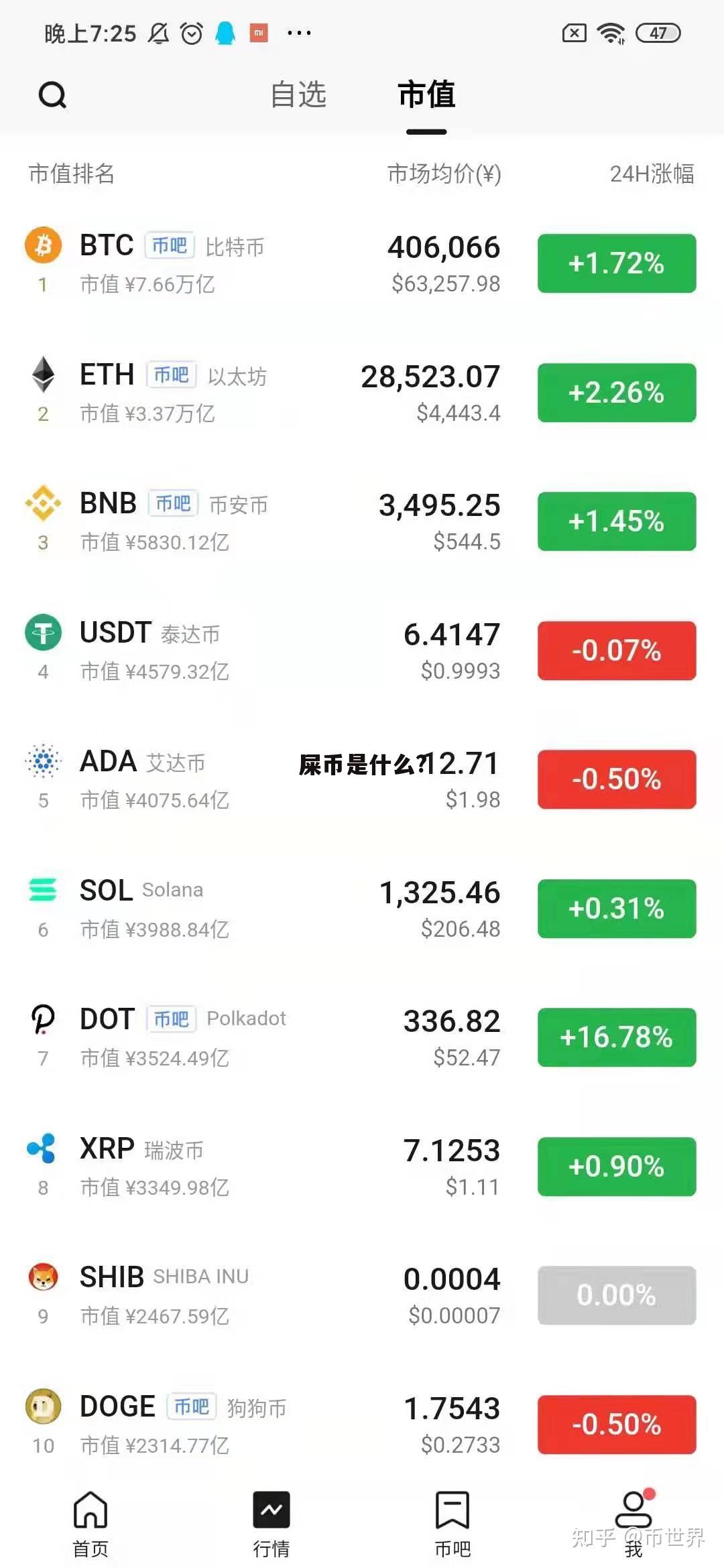724x1568 pixels.
Task: Tap the SOL Solana coin icon
Action: 43,891
